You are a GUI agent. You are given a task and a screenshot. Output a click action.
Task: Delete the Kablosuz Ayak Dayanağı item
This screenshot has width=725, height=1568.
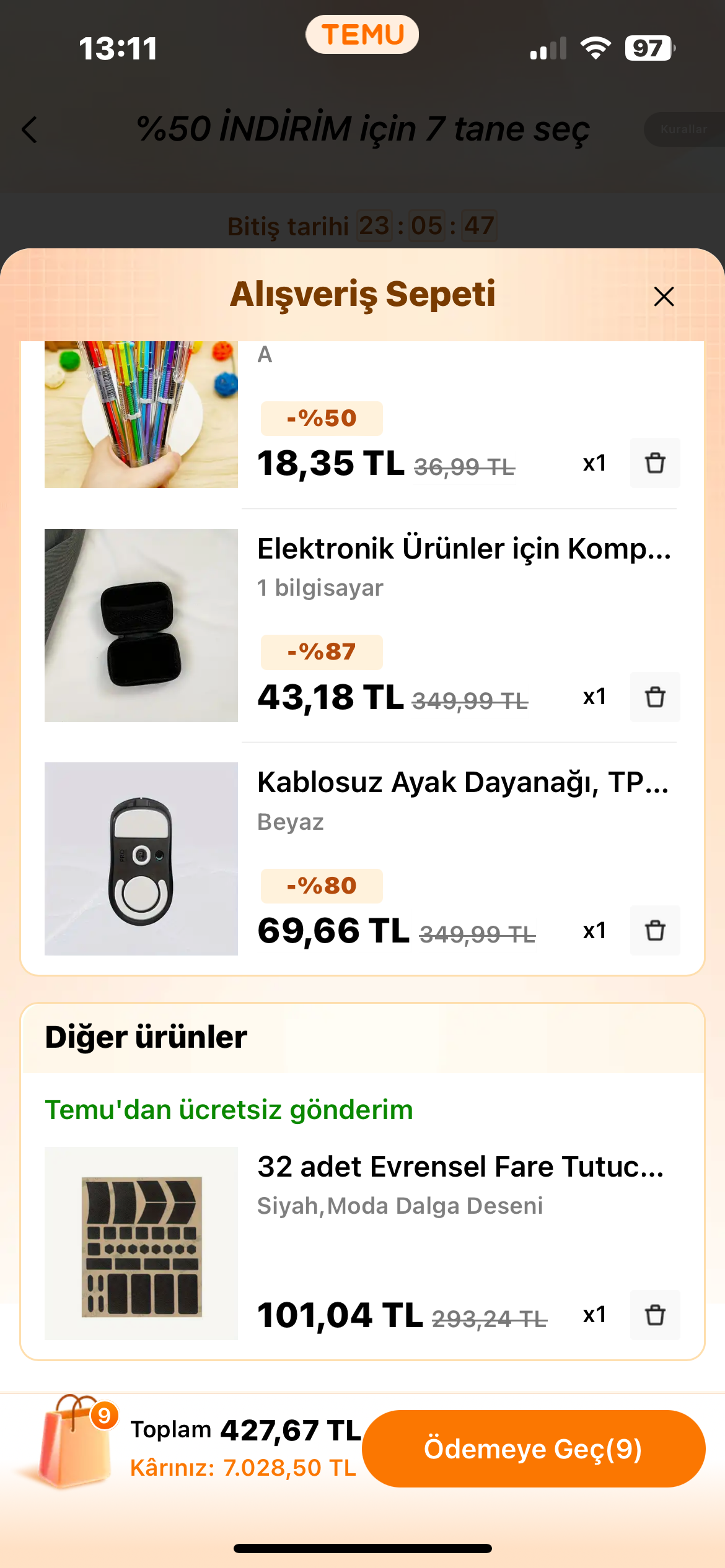(x=655, y=930)
